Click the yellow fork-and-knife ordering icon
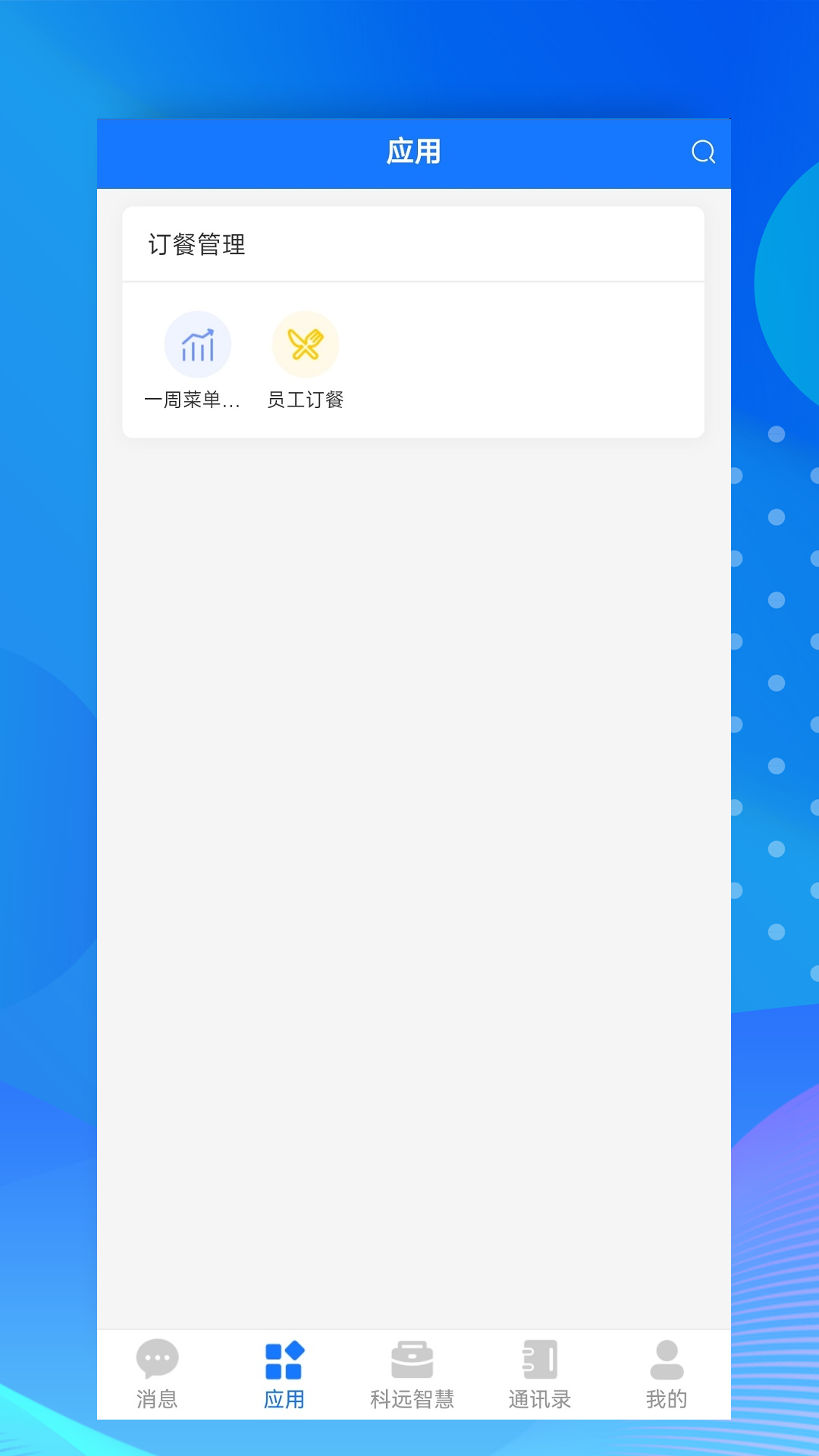Image resolution: width=819 pixels, height=1456 pixels. pyautogui.click(x=306, y=344)
